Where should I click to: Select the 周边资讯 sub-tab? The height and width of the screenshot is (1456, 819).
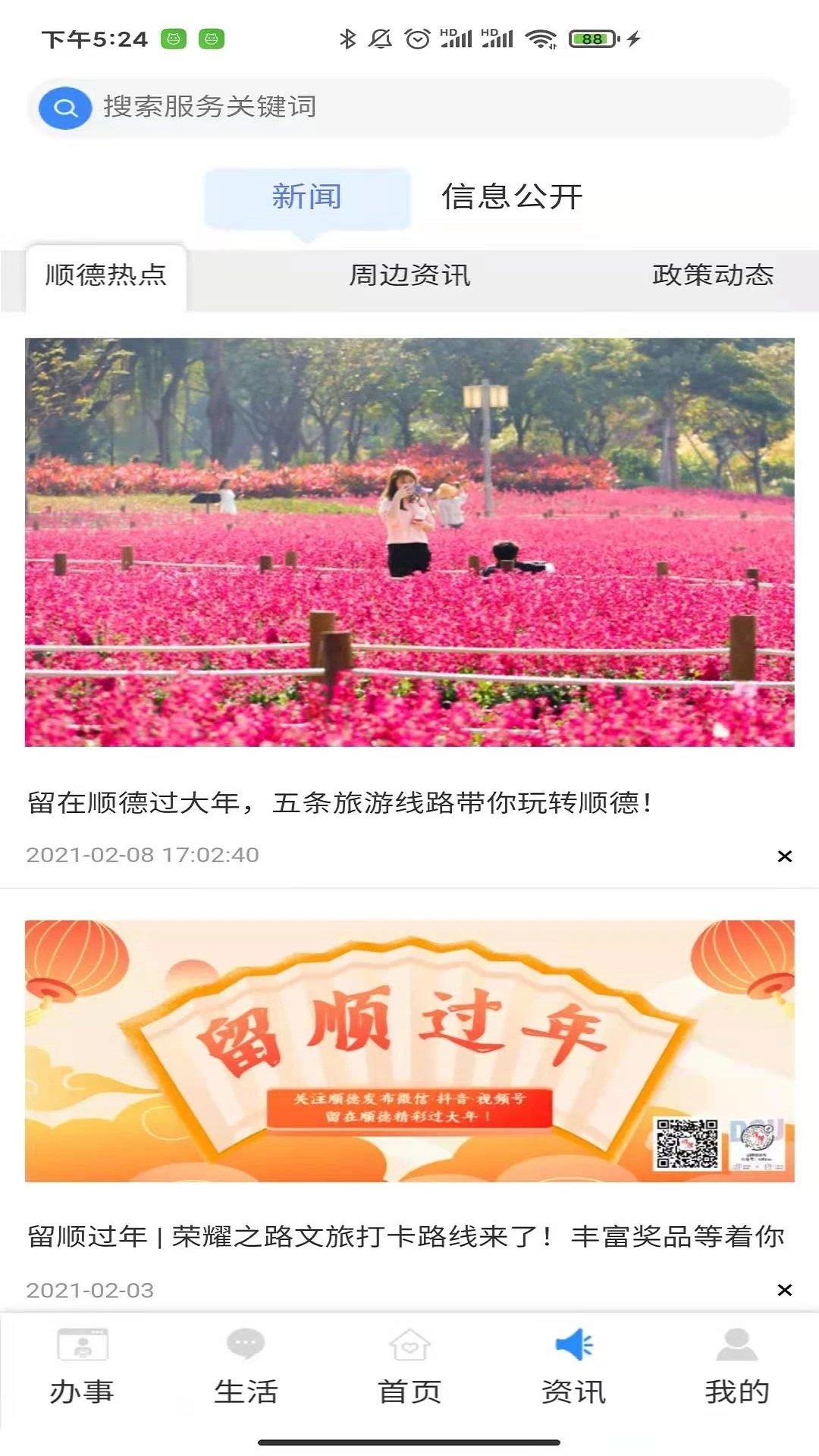pos(409,275)
